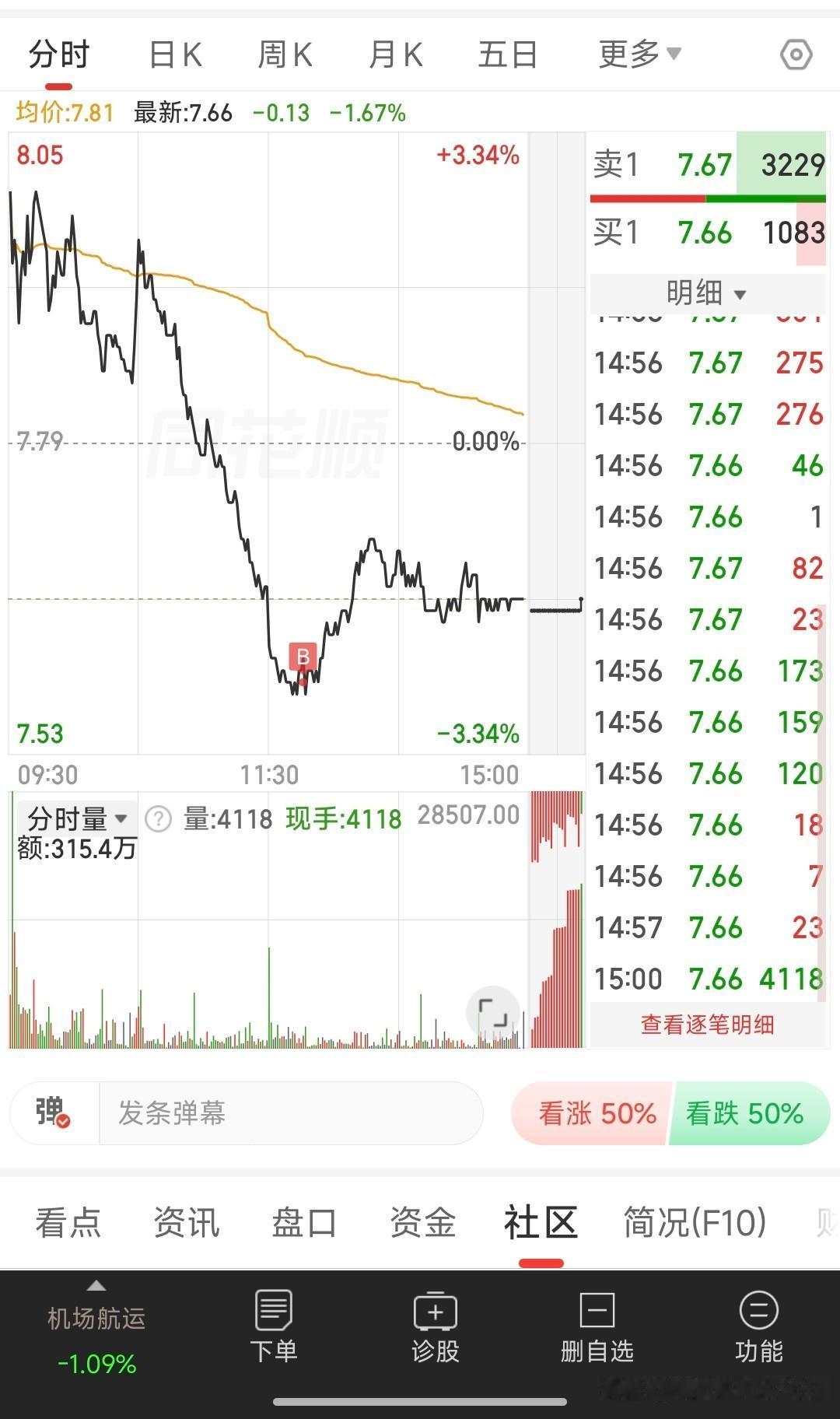Expand the 更多 chart options dropdown
The image size is (840, 1419).
click(x=640, y=54)
